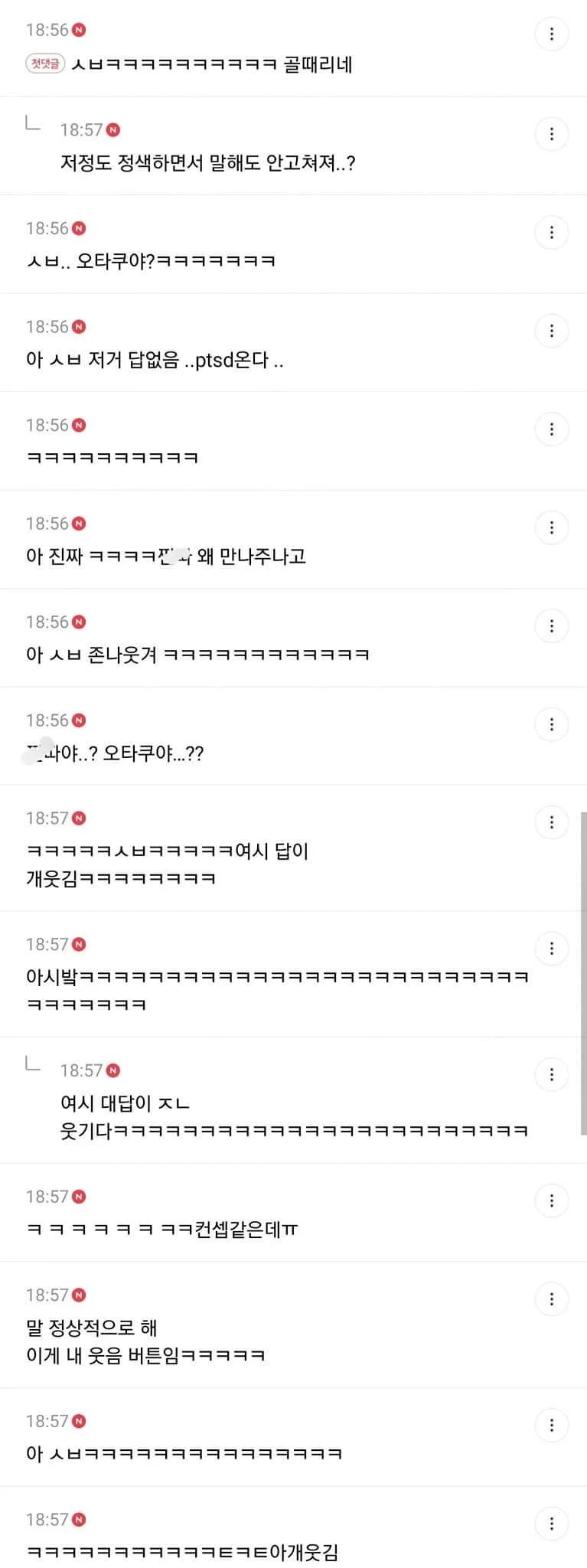
Task: Open options for the '안고쳐져' reply
Action: 551,134
